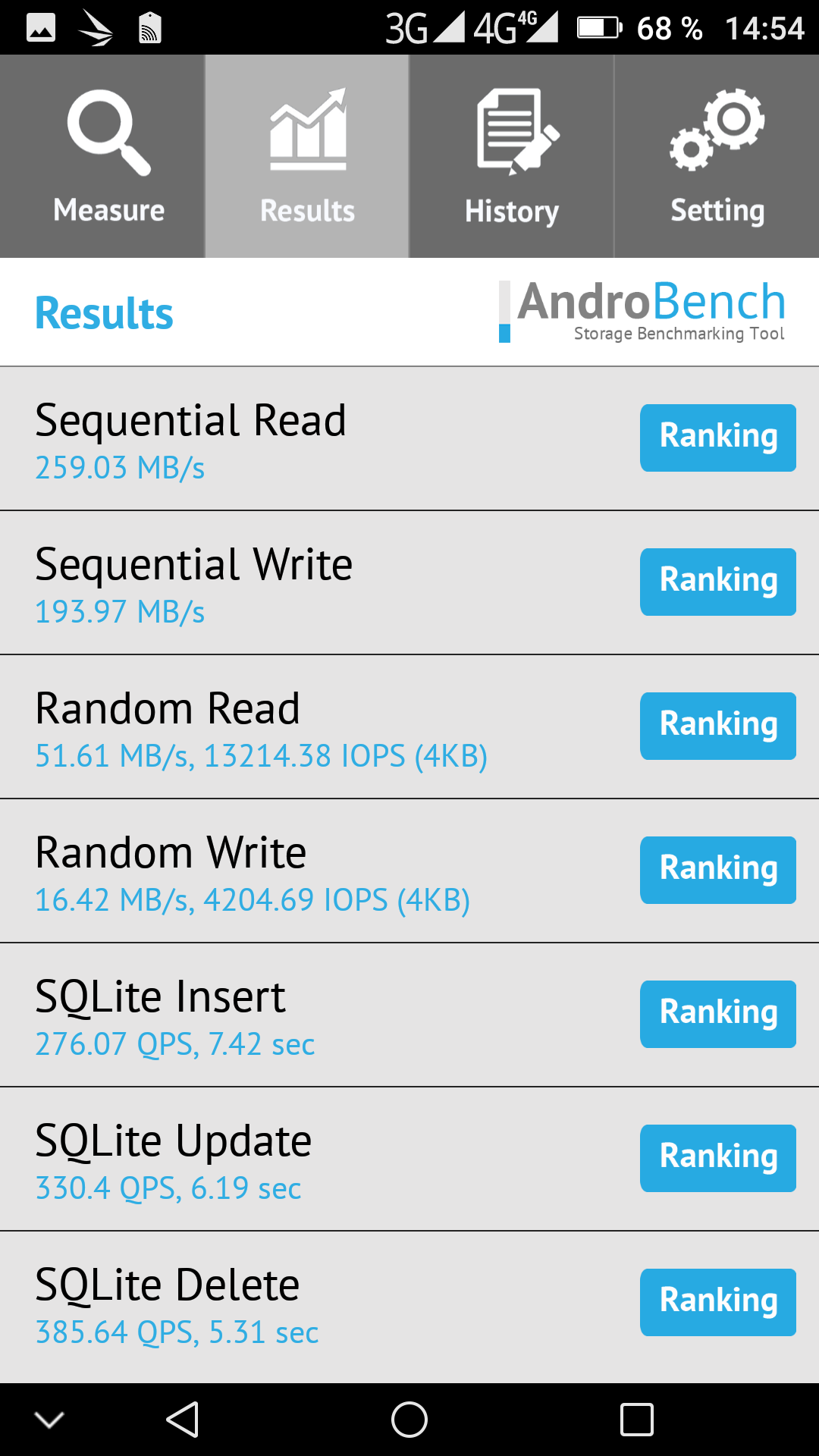Return to the home screen

pos(409,1420)
